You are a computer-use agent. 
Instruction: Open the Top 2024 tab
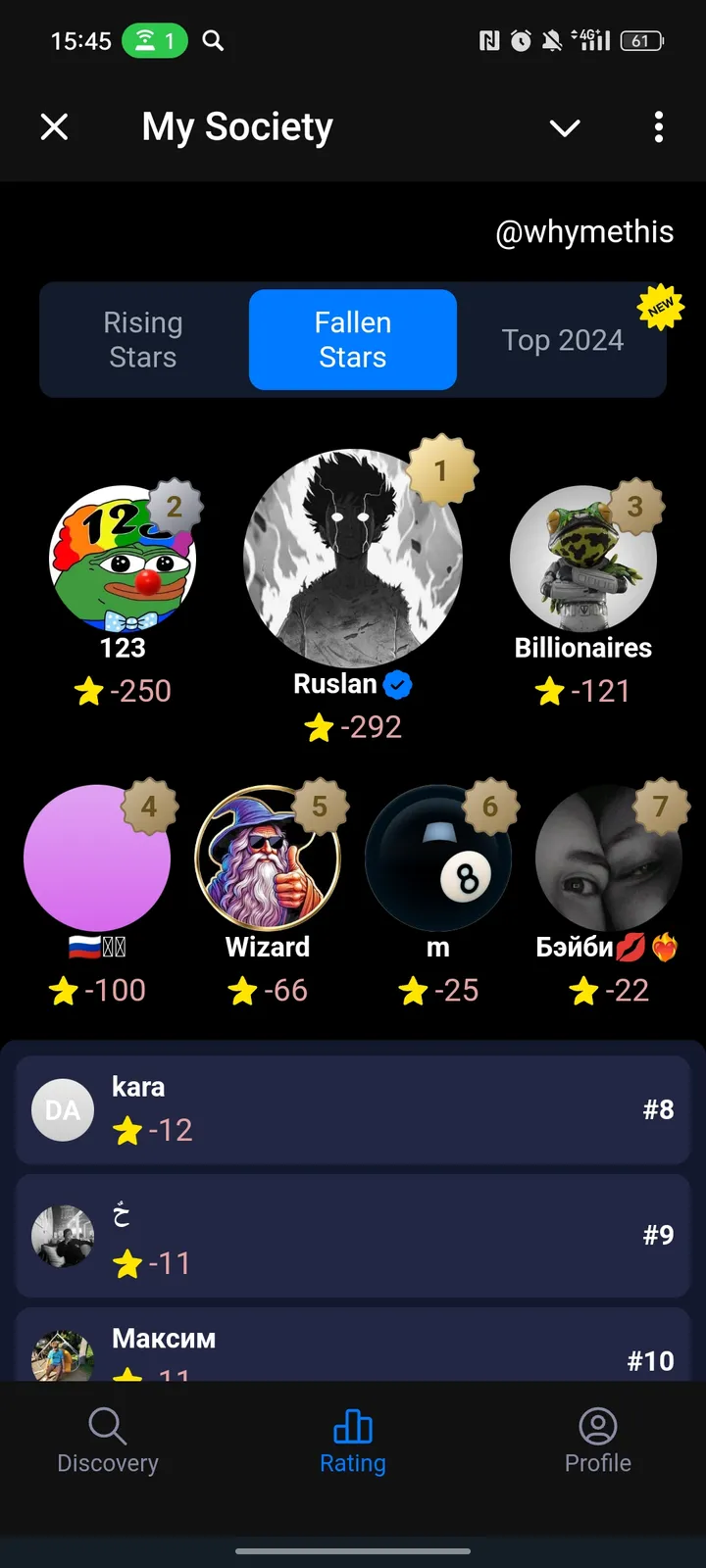(563, 339)
